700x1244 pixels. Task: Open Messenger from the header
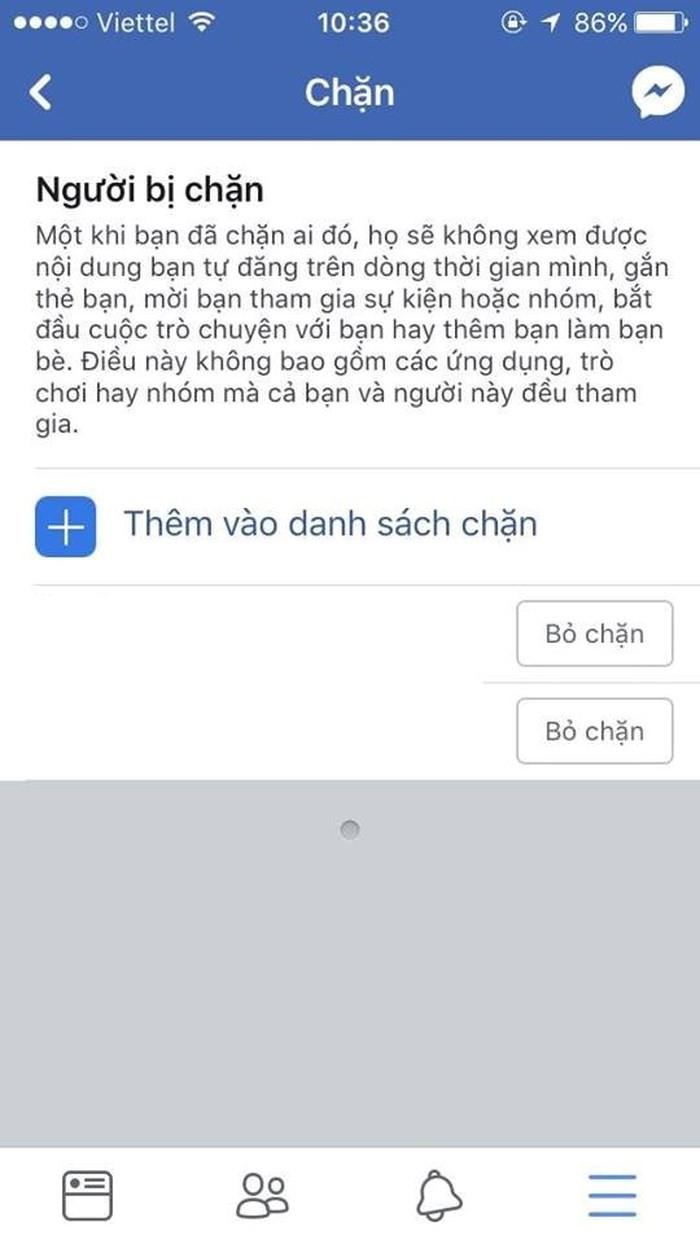[x=657, y=93]
